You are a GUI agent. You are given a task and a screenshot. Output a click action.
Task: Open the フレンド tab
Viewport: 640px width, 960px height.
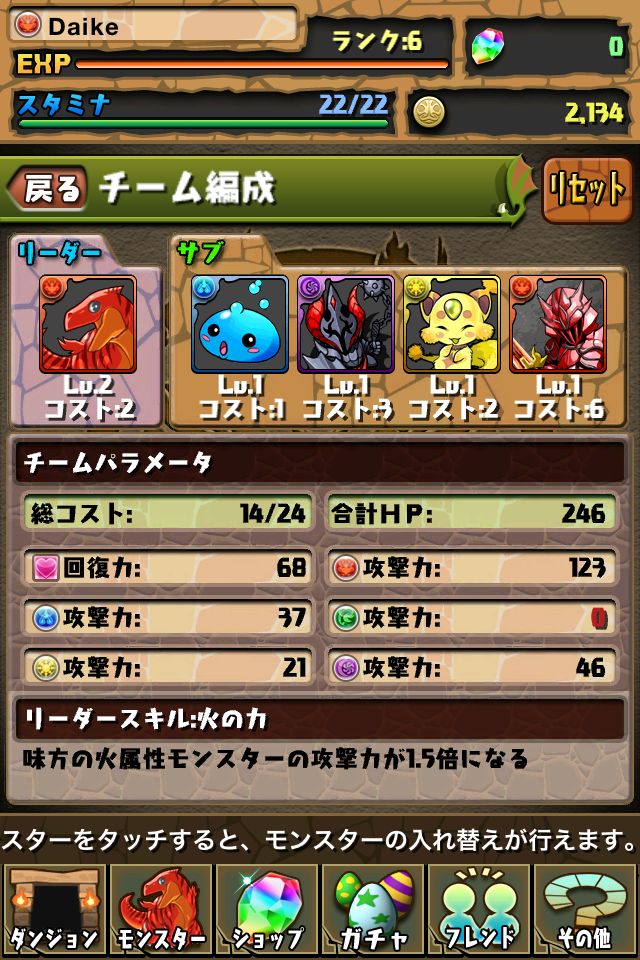[x=480, y=909]
